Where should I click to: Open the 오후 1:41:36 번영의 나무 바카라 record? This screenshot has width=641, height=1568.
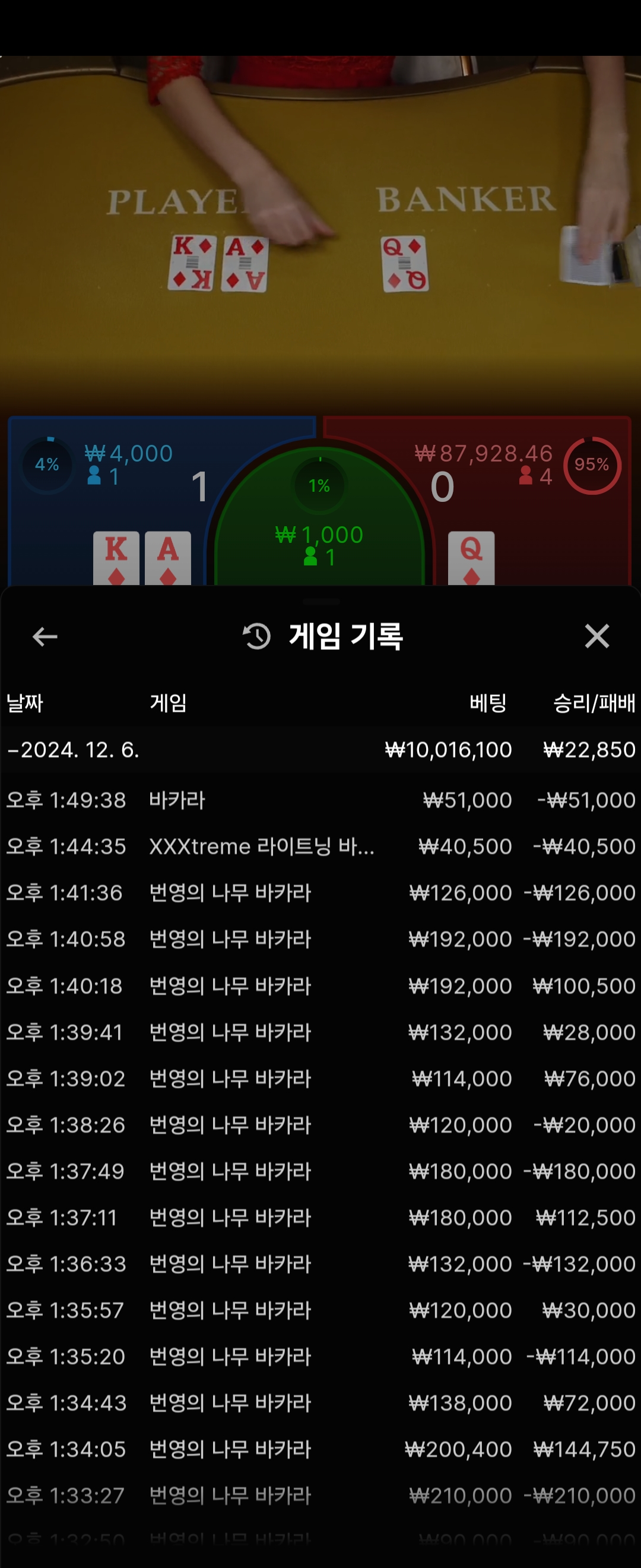coord(320,892)
